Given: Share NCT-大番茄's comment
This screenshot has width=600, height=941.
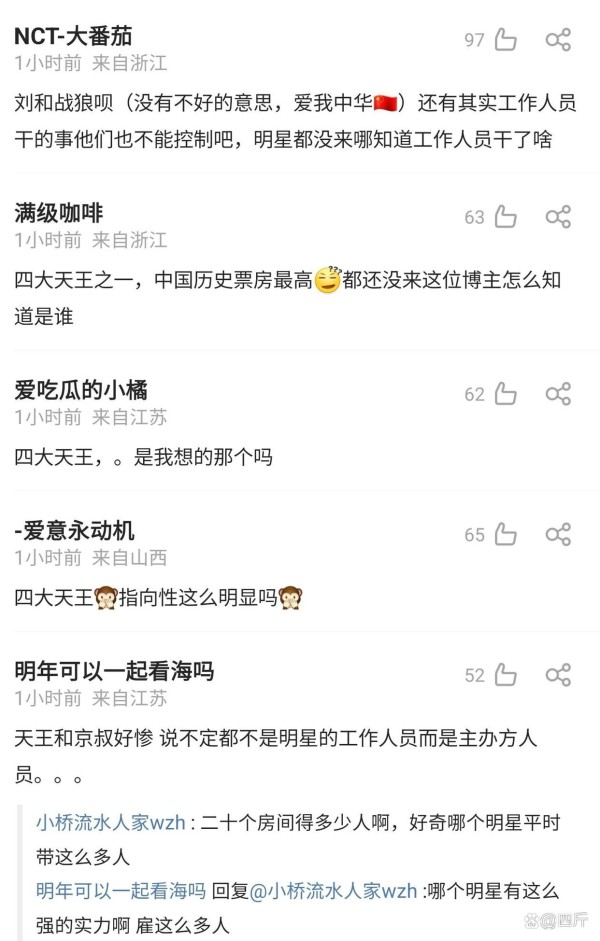Looking at the screenshot, I should [558, 40].
